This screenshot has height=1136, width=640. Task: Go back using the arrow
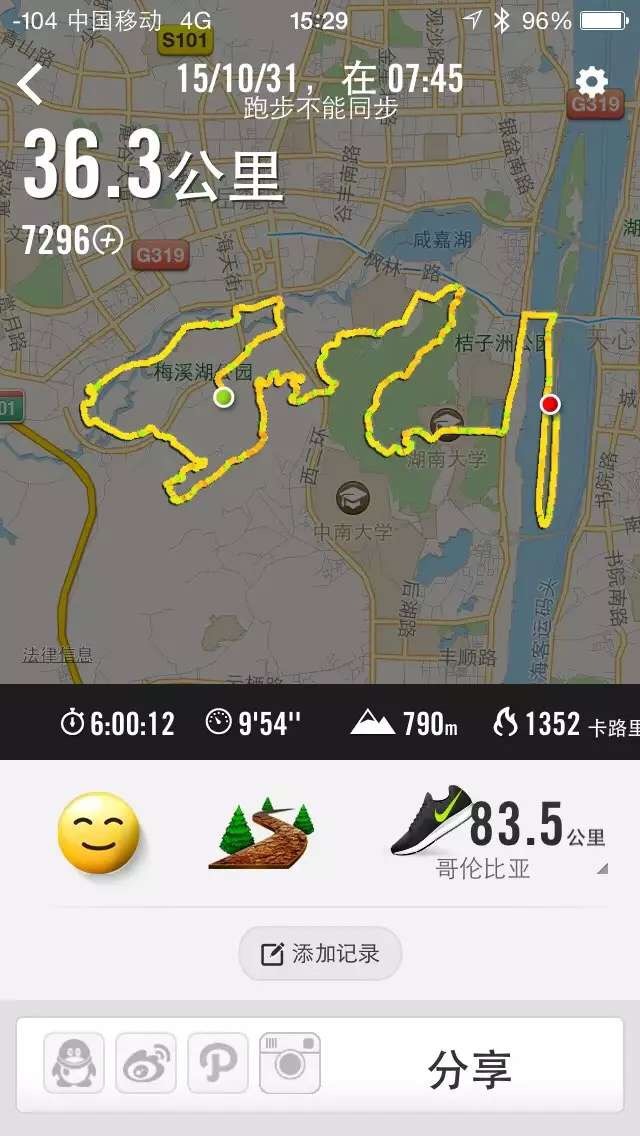[x=31, y=85]
